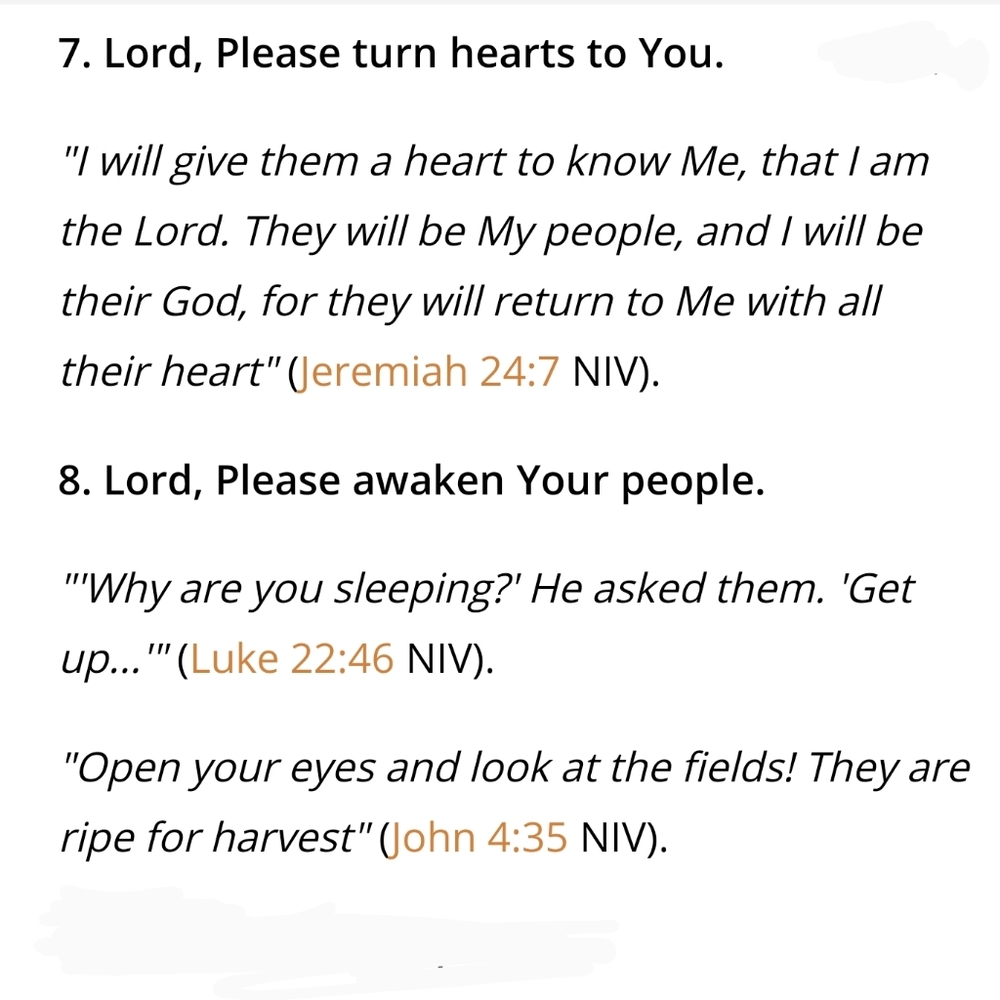Open the Luke 22:46 verse link
The width and height of the screenshot is (1000, 1000).
[x=292, y=660]
